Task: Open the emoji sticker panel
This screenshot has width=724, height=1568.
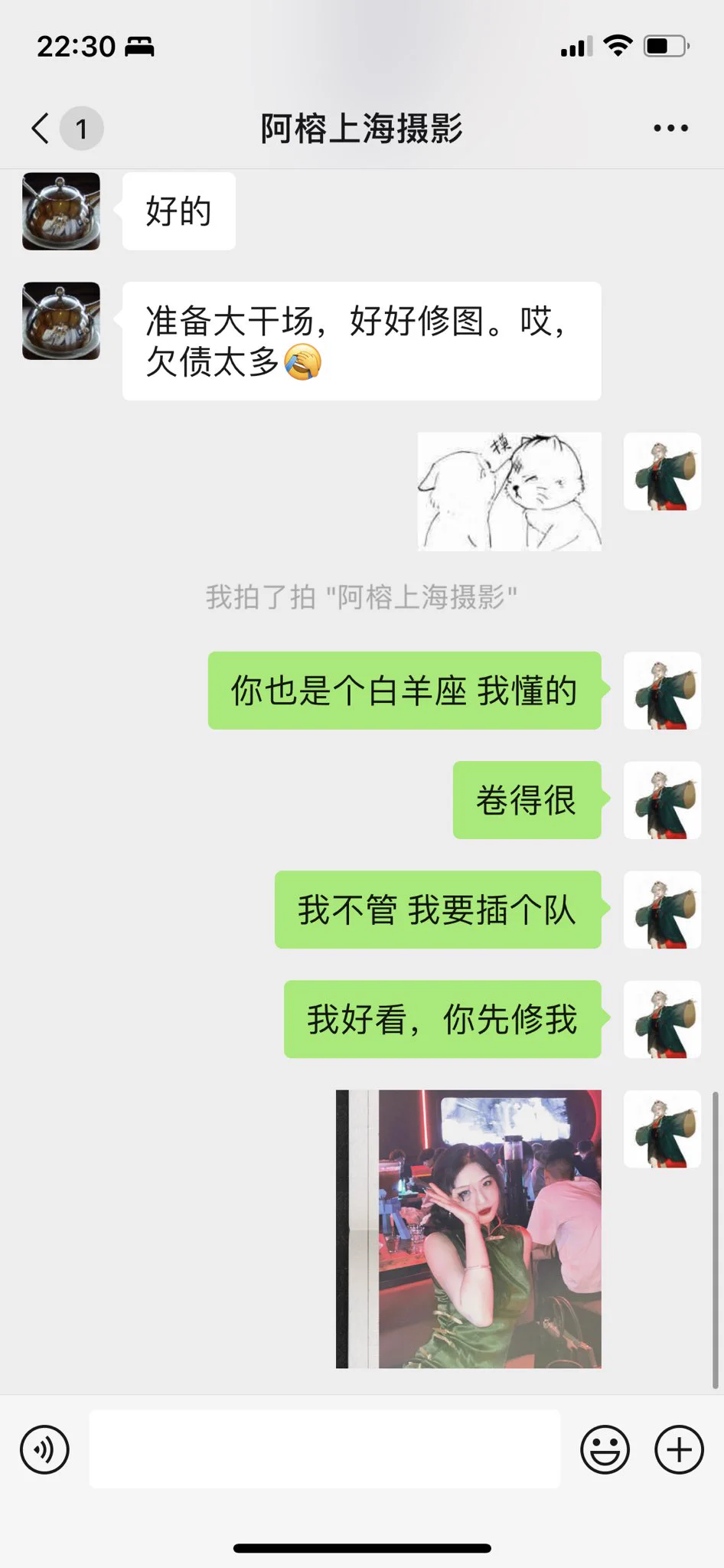Action: tap(605, 1449)
